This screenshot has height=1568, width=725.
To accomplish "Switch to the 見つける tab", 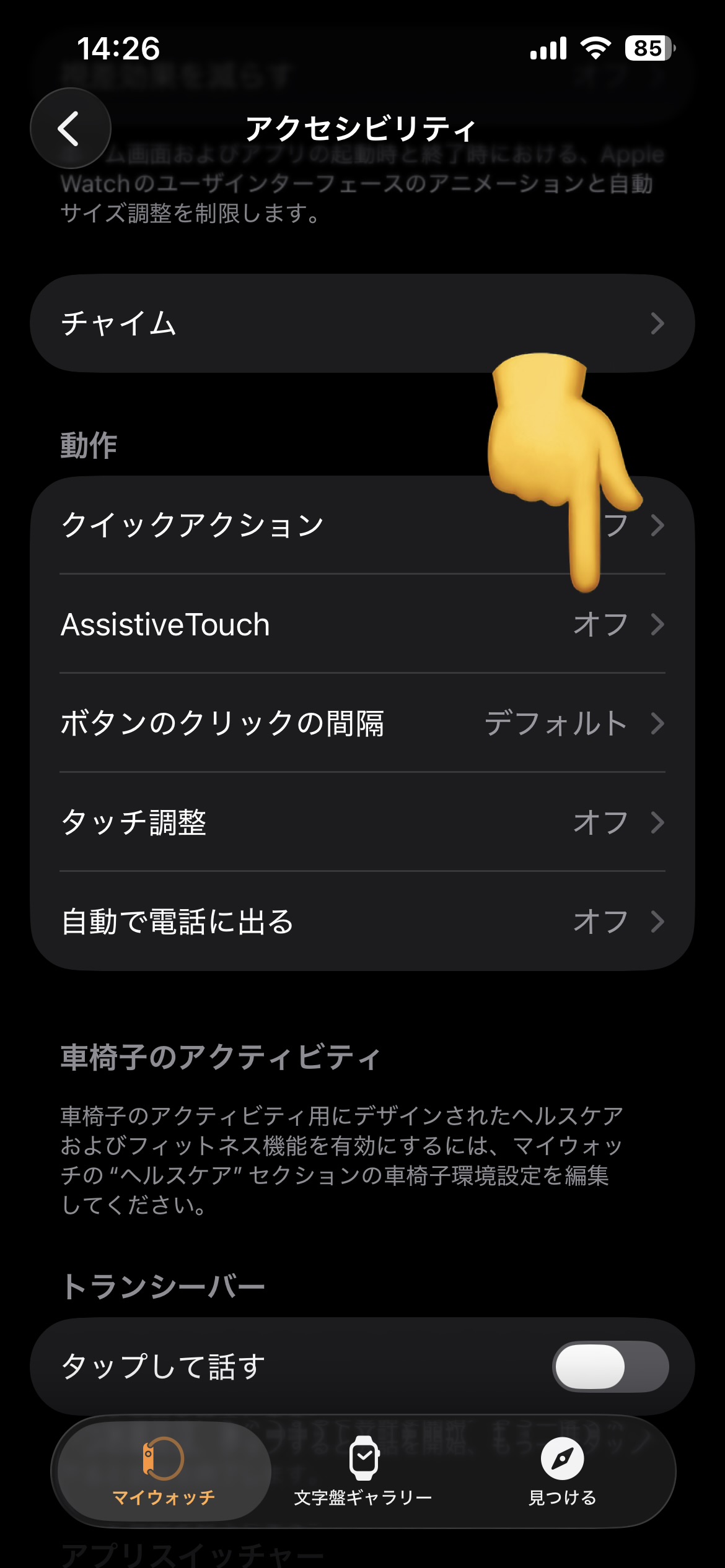I will click(562, 1471).
